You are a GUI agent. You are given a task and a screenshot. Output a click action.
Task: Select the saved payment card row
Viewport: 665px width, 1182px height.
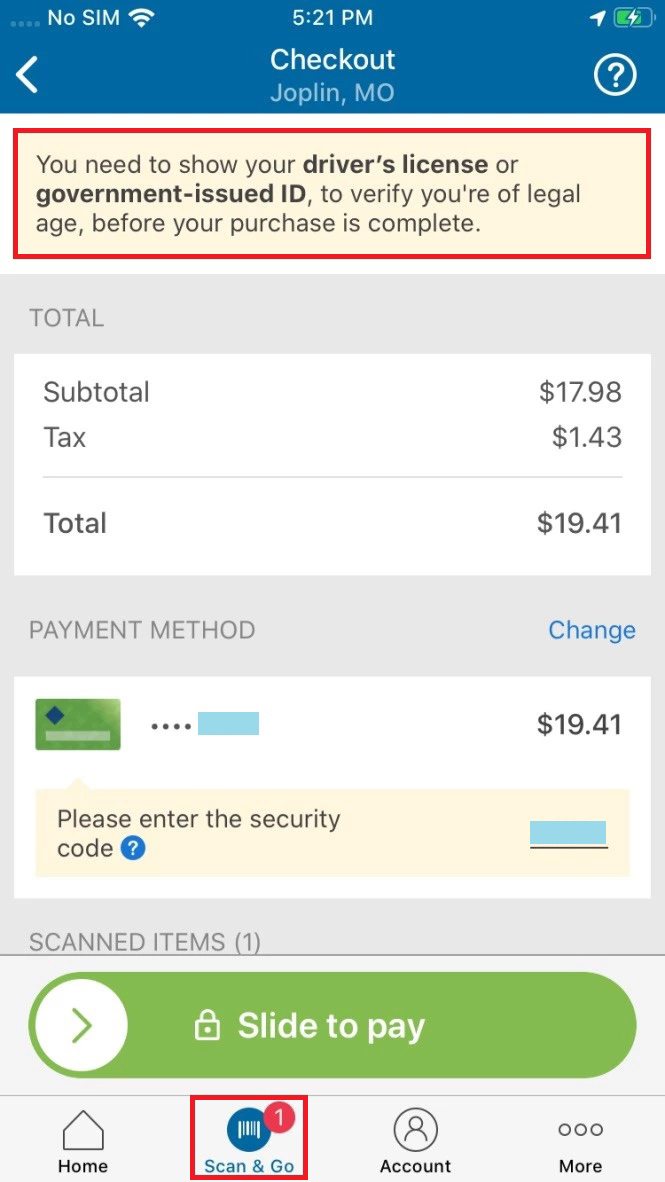pos(332,724)
